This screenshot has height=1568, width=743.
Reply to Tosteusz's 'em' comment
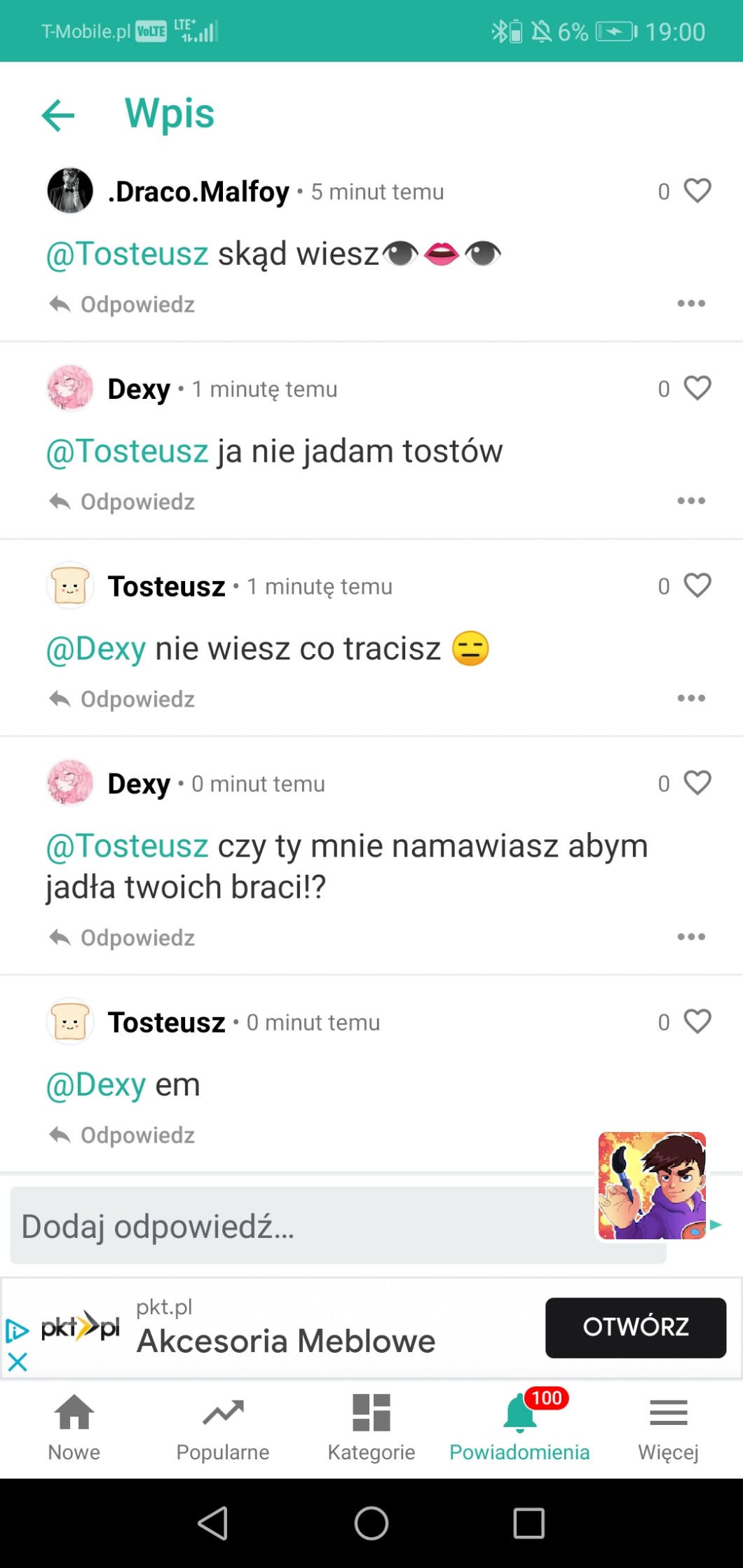123,1135
